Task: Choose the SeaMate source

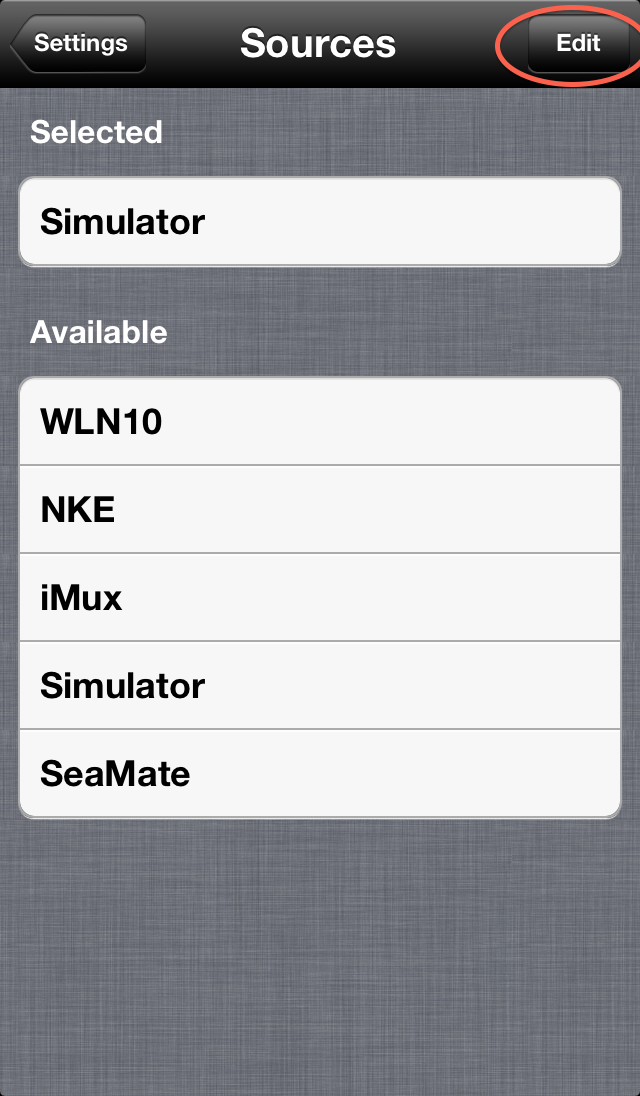Action: 320,774
